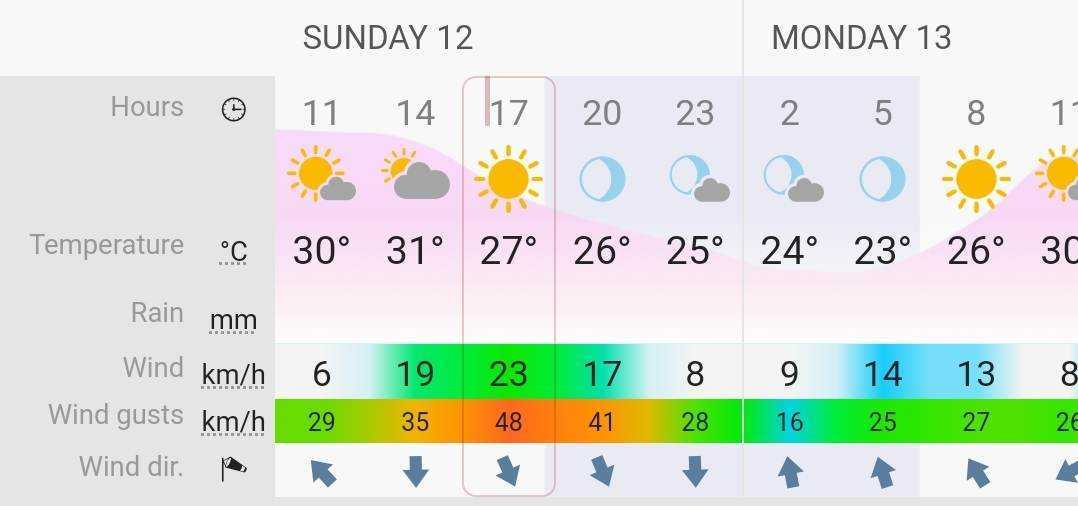Select the Sunday 14 hour column
1078x506 pixels.
[415, 113]
